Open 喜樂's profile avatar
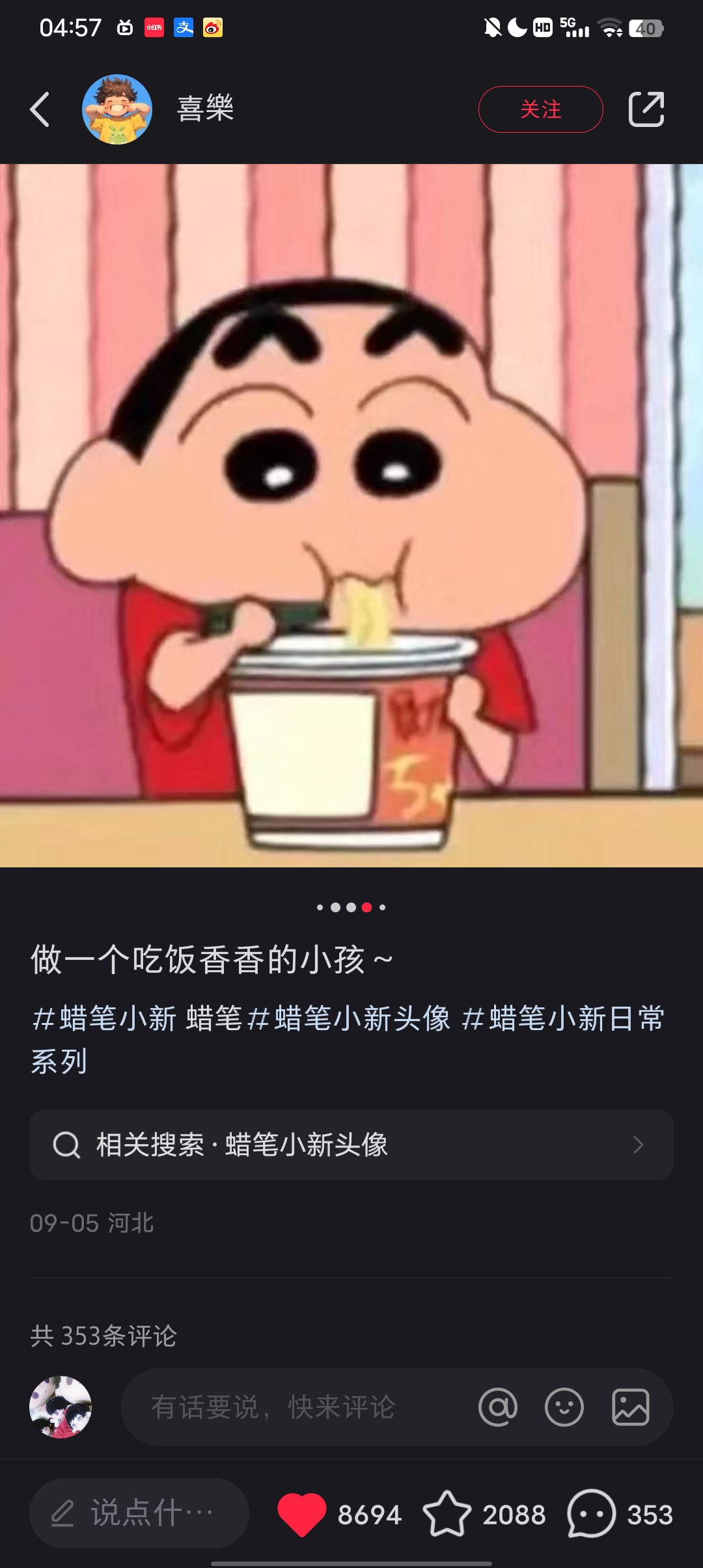The image size is (703, 1568). [x=117, y=109]
